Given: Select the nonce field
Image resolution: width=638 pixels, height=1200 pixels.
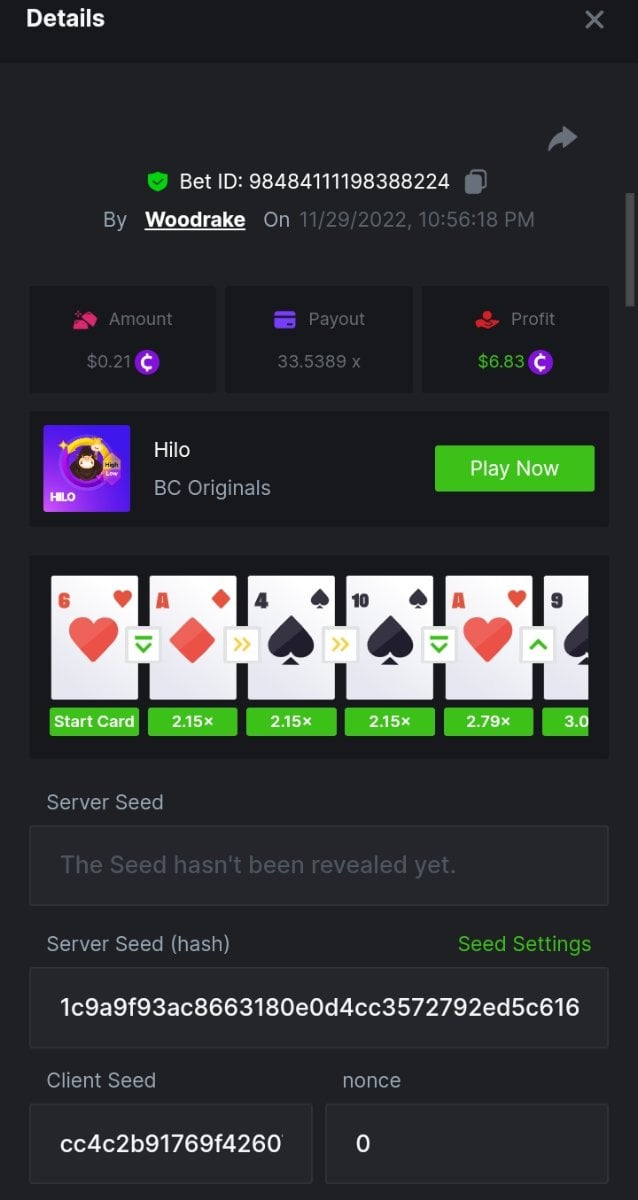Looking at the screenshot, I should click(x=466, y=1143).
